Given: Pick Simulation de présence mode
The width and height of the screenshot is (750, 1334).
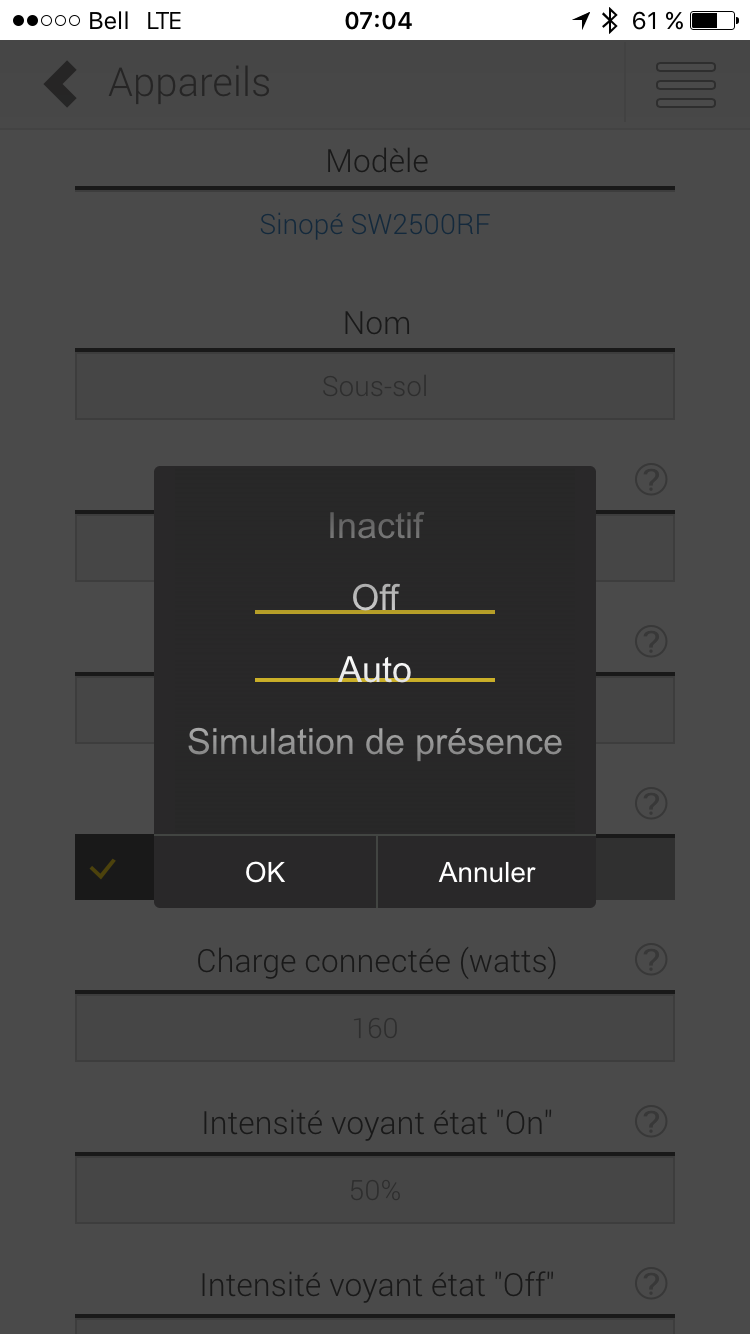Looking at the screenshot, I should coord(375,742).
